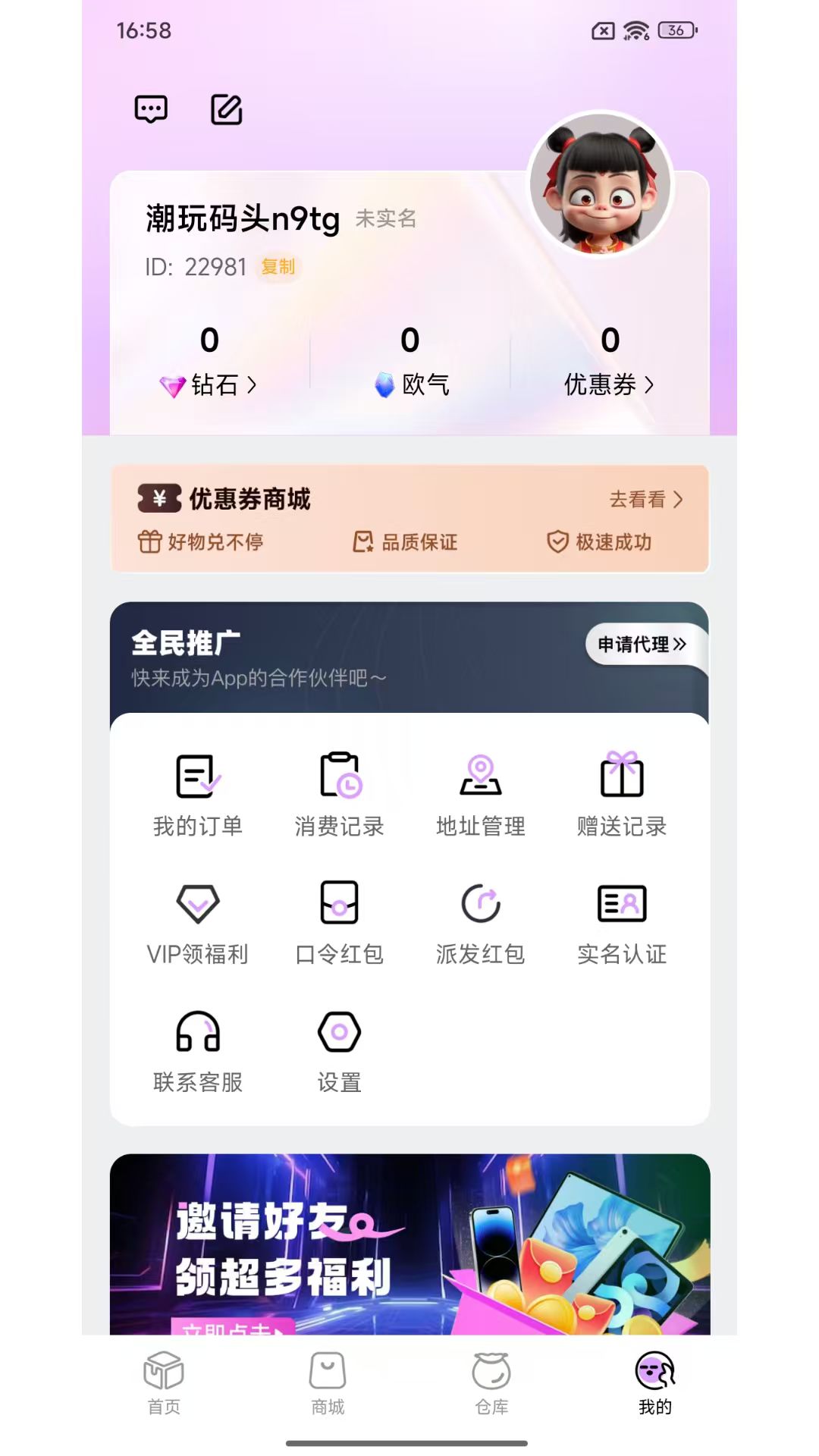Open 口令红包 (Password Red Packet)
The width and height of the screenshot is (819, 1456).
pos(339,921)
